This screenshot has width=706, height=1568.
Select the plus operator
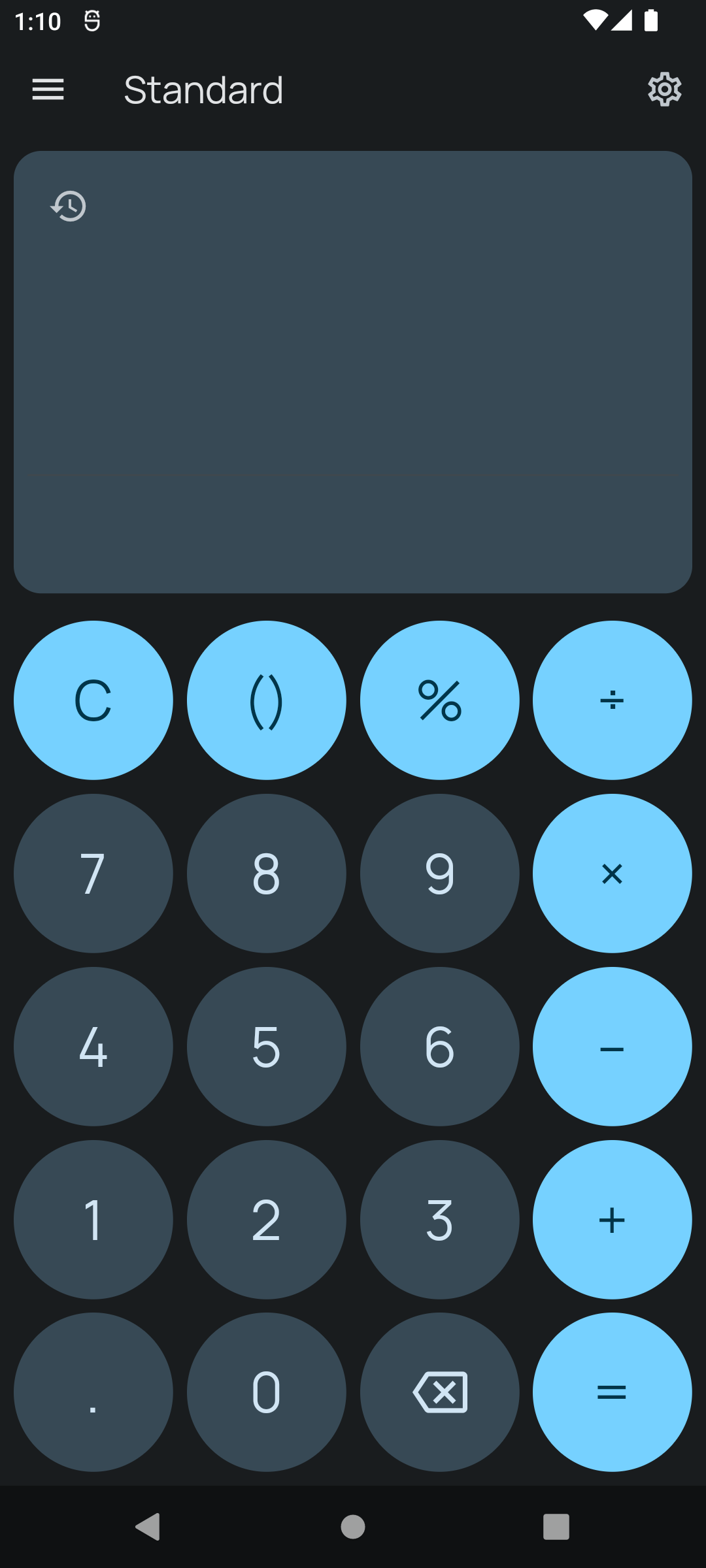tap(612, 1220)
